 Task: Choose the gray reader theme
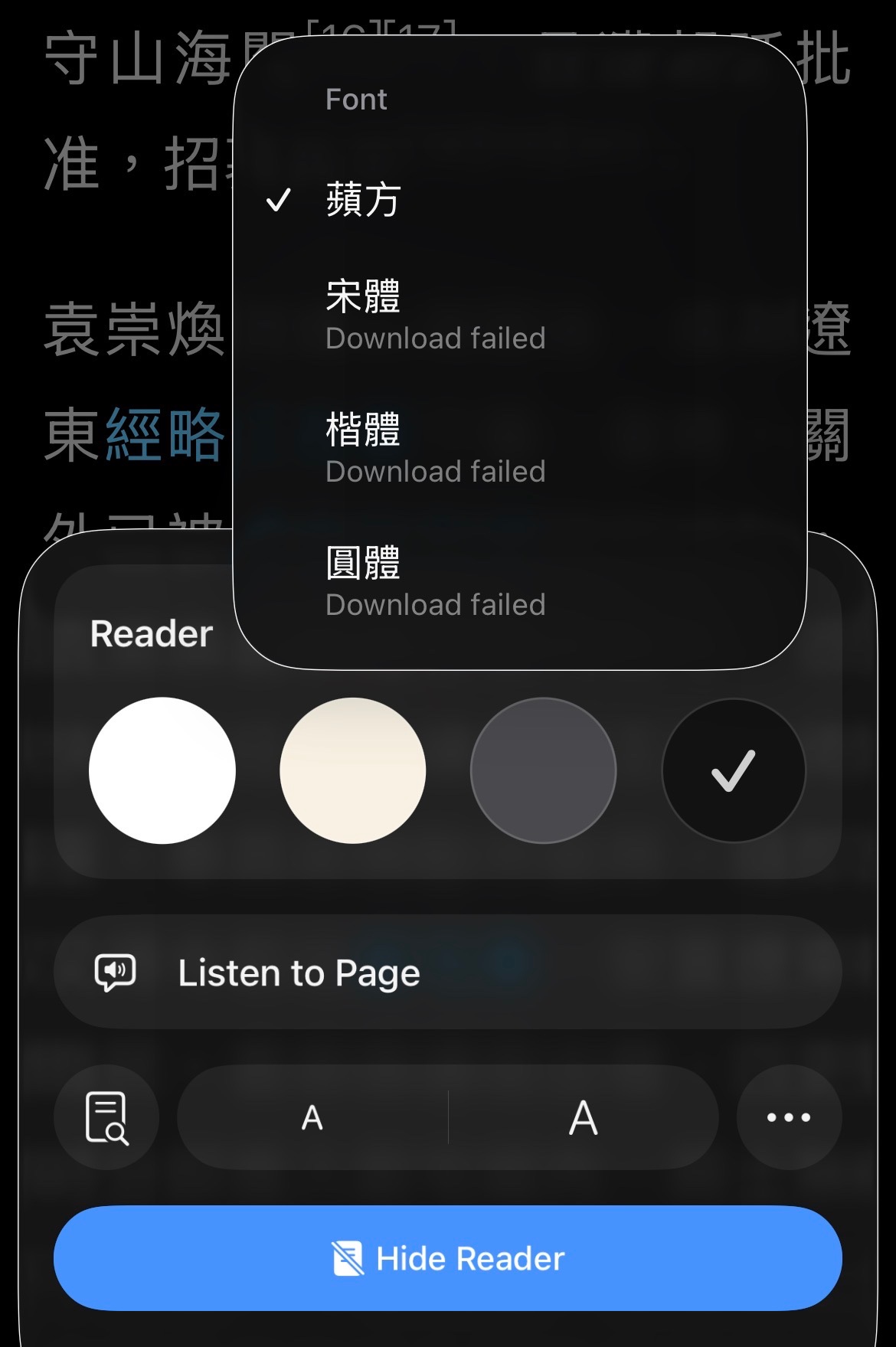[x=543, y=770]
